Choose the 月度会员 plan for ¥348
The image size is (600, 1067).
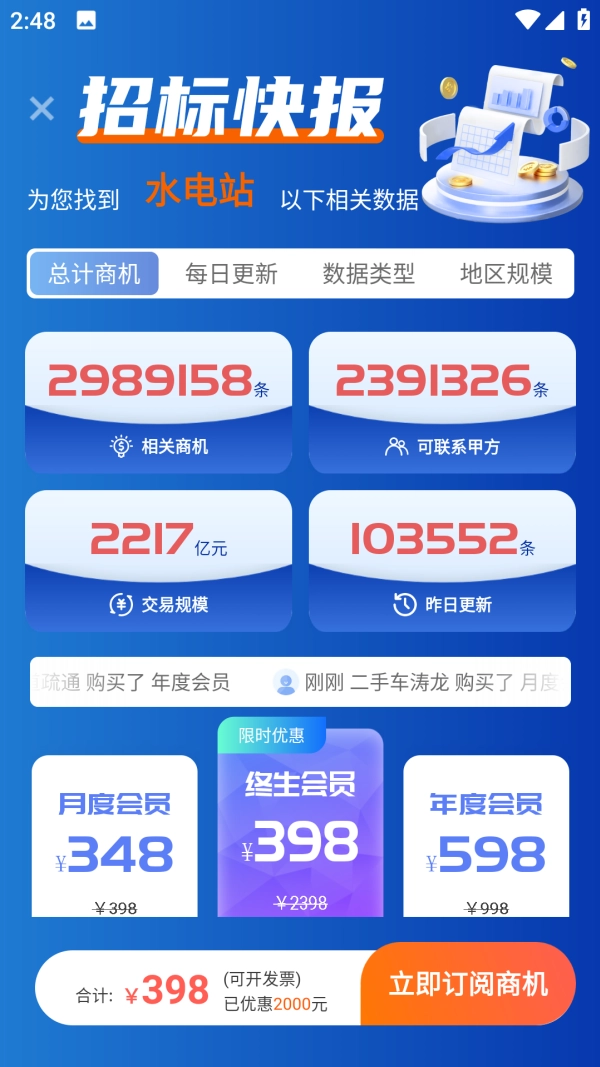[x=114, y=836]
